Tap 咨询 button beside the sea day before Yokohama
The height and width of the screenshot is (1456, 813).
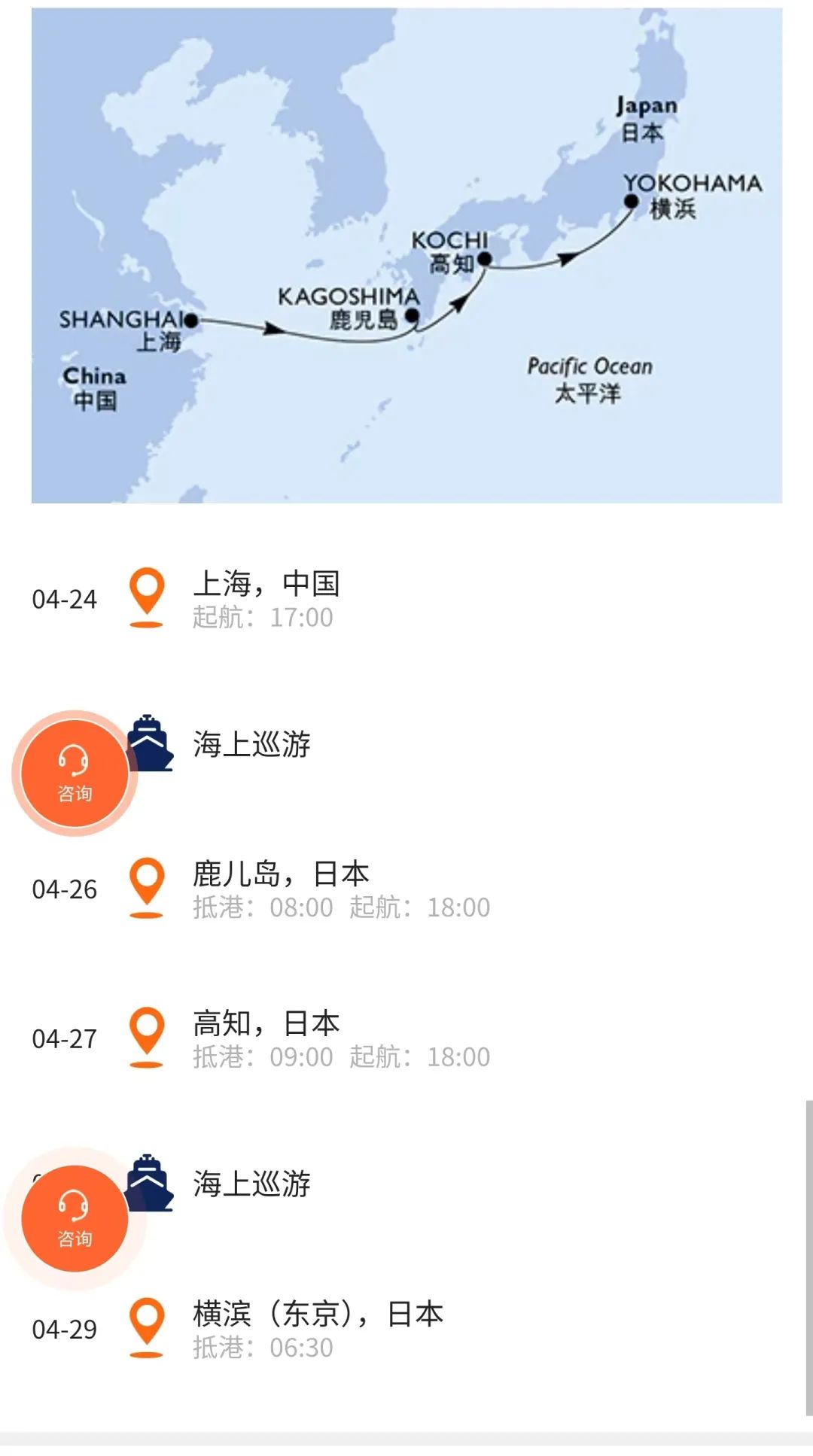point(75,1218)
